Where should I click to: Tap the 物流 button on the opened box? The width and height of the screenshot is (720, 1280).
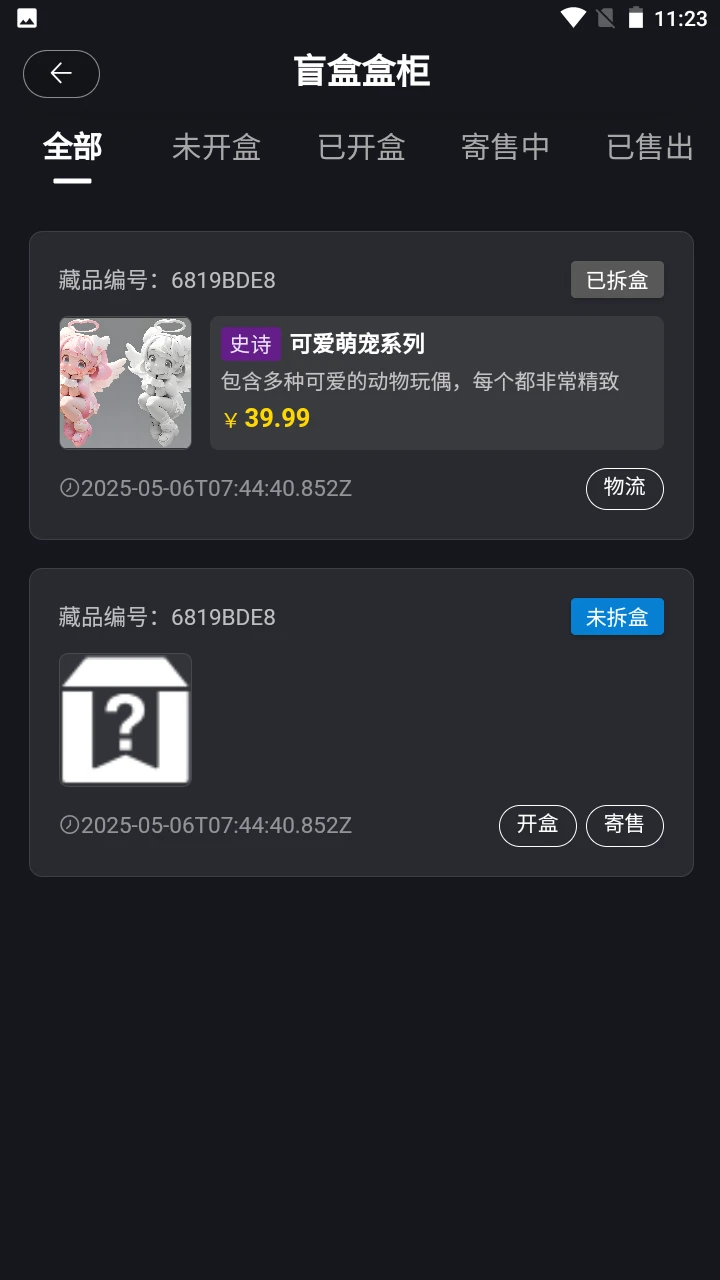(624, 488)
